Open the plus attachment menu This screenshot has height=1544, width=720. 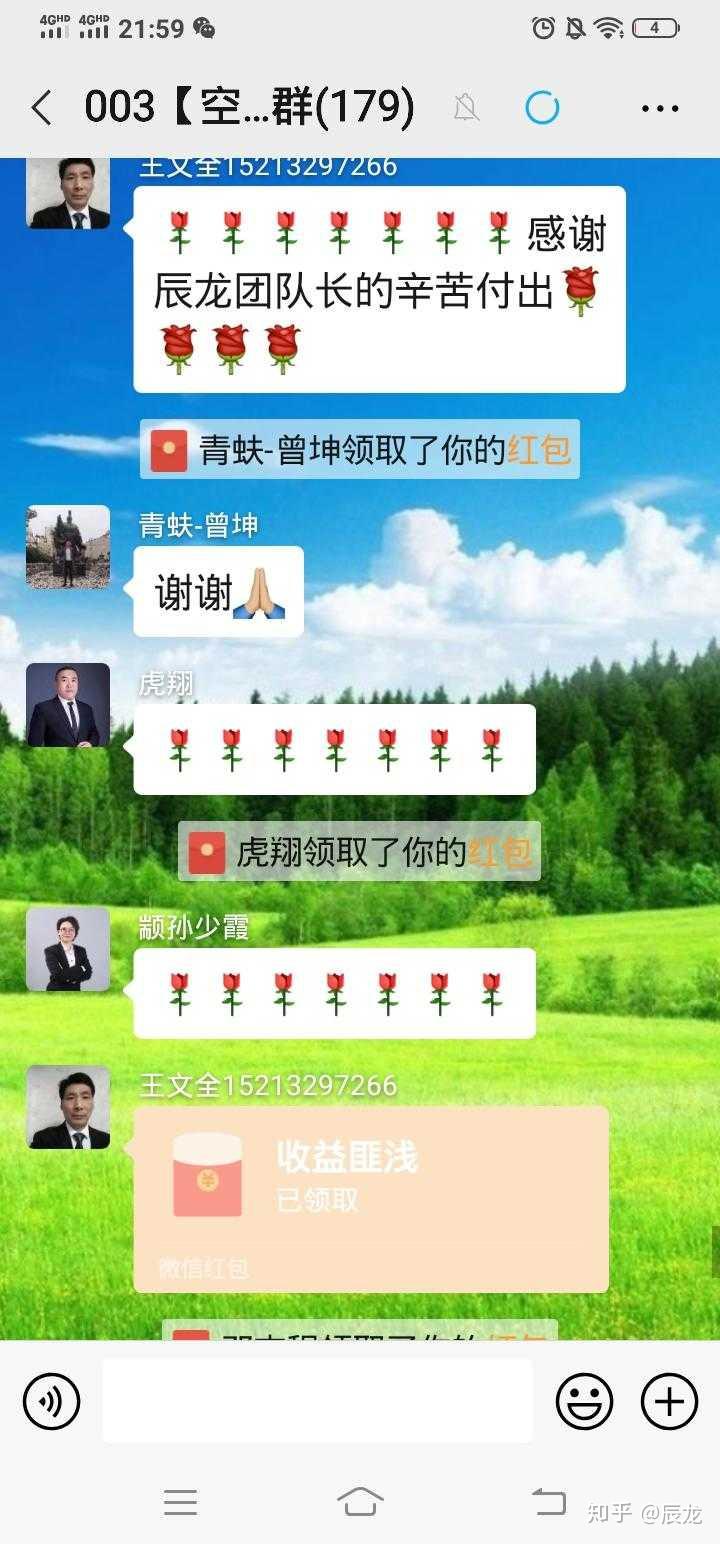pyautogui.click(x=669, y=1401)
